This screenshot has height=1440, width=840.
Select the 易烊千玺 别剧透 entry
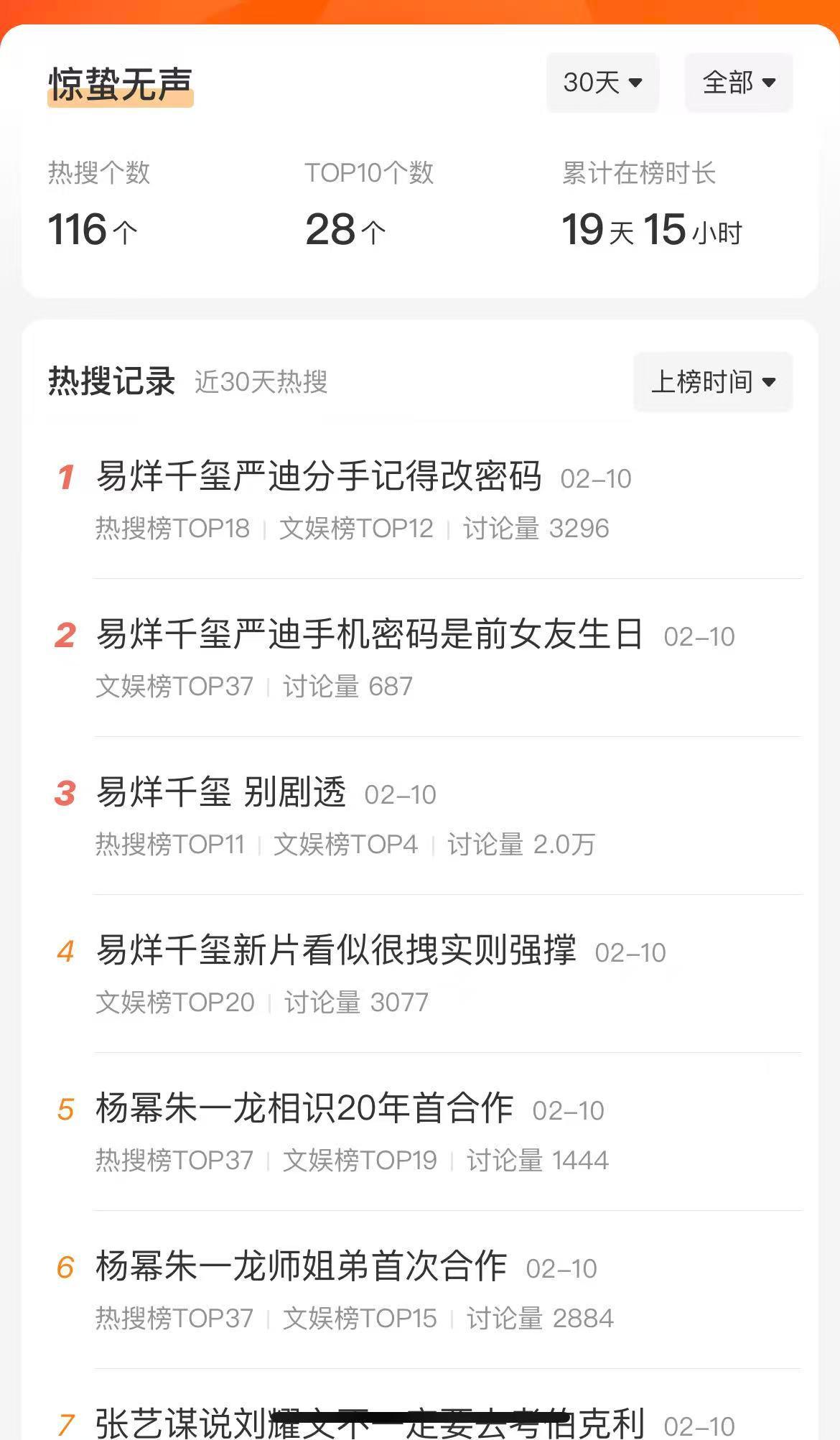click(221, 793)
